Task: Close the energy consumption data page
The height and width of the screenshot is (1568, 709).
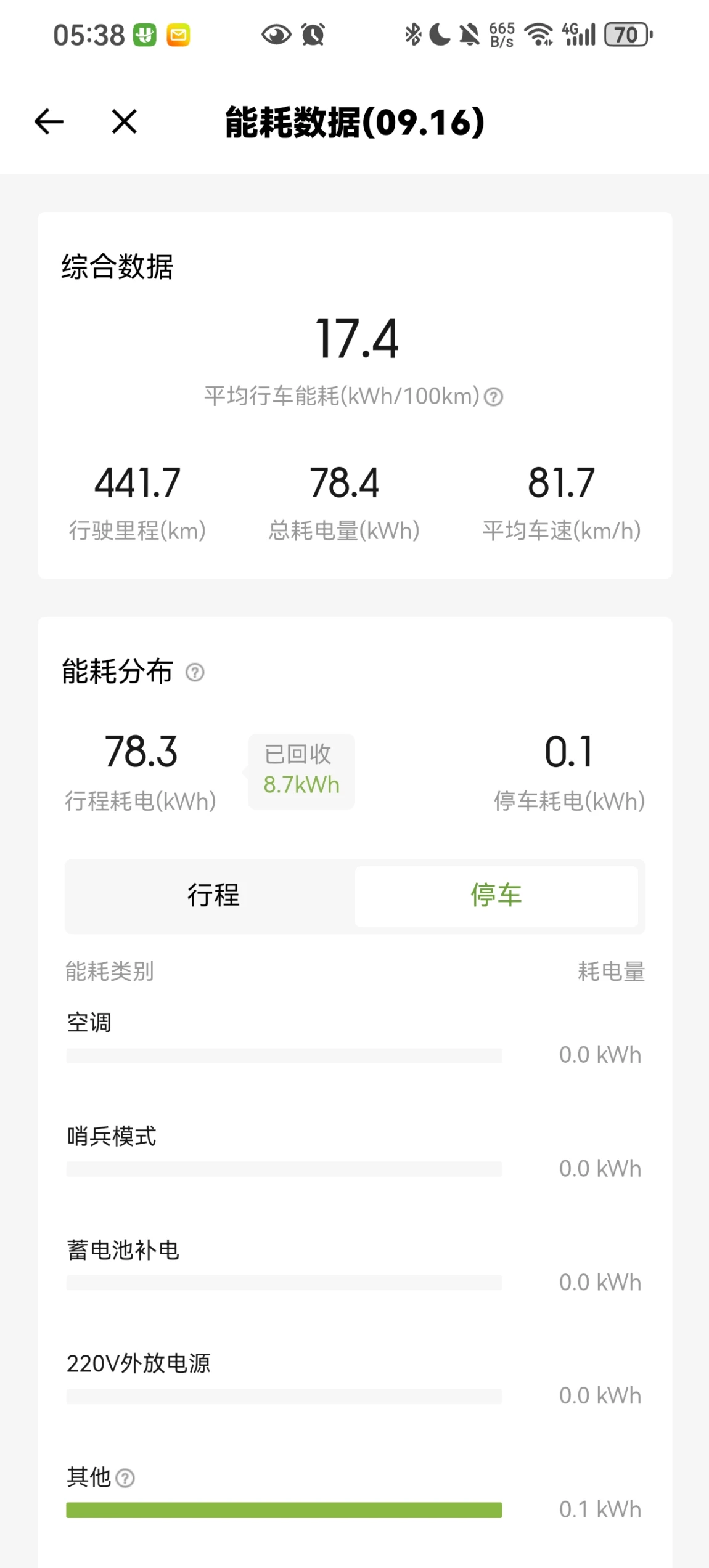Action: pyautogui.click(x=125, y=121)
